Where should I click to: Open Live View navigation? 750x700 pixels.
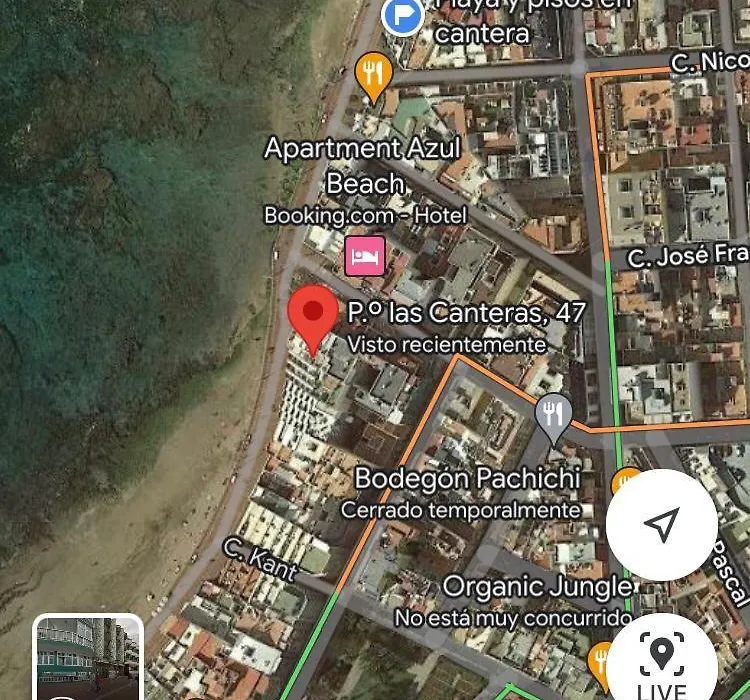tap(662, 660)
